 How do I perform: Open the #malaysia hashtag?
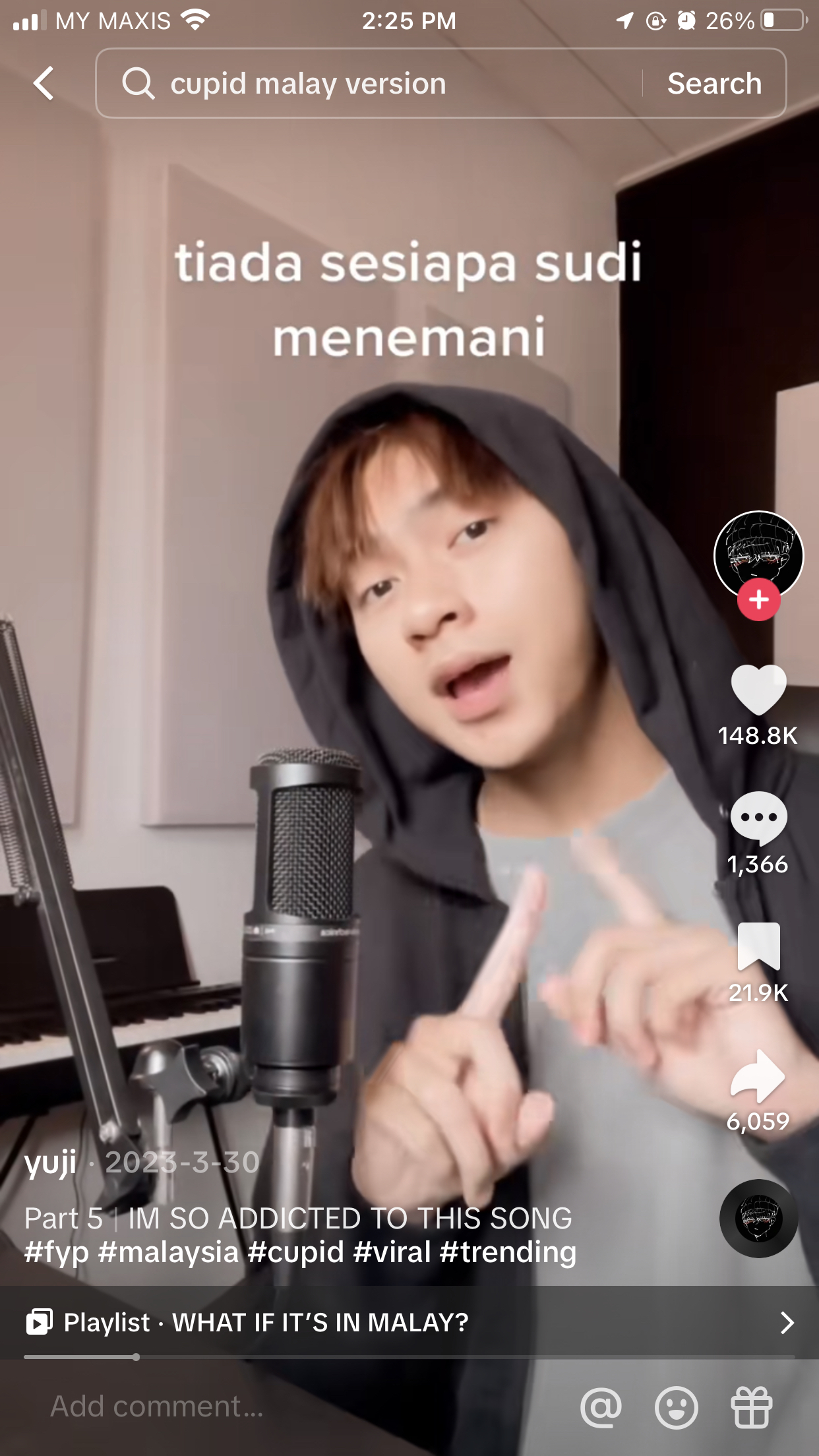coord(168,1252)
